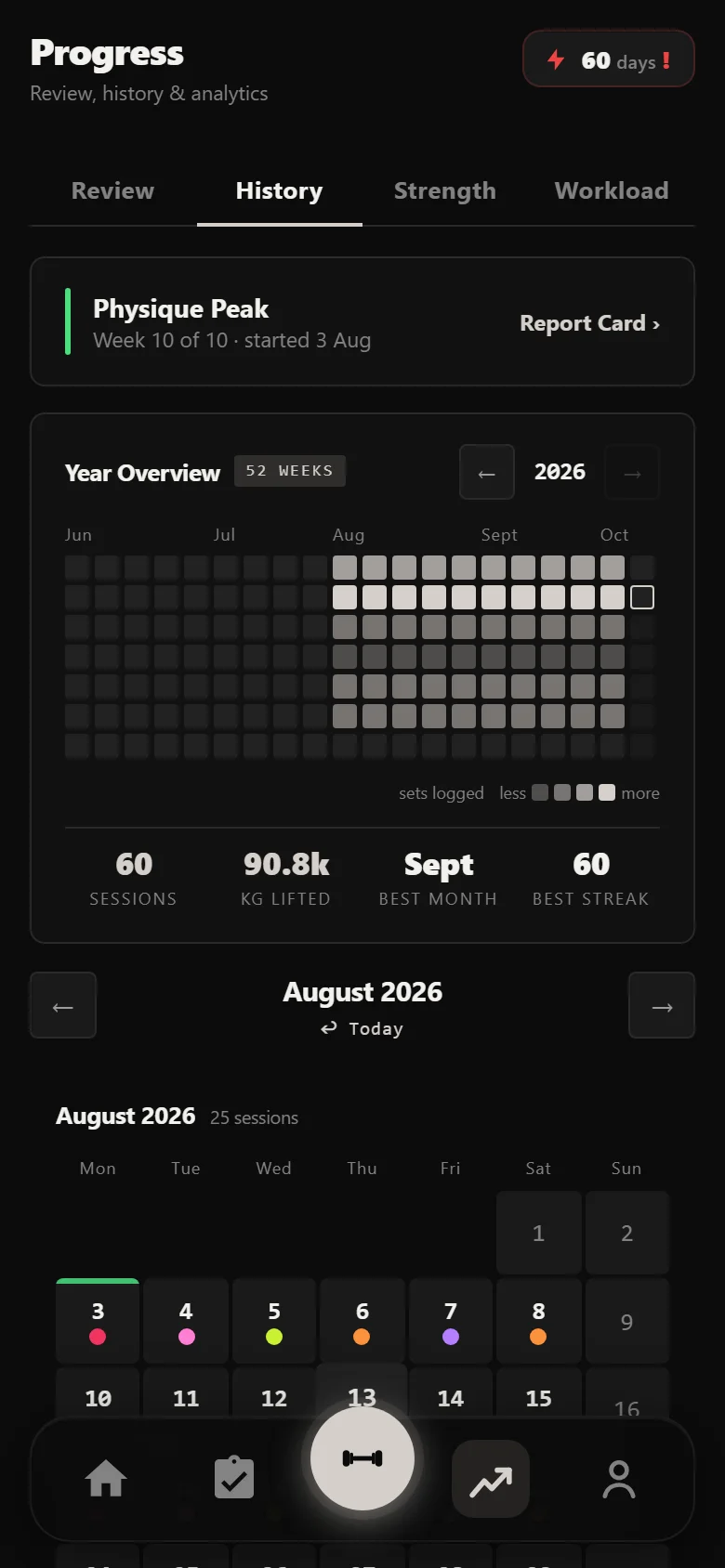Go to the home tab

106,1479
